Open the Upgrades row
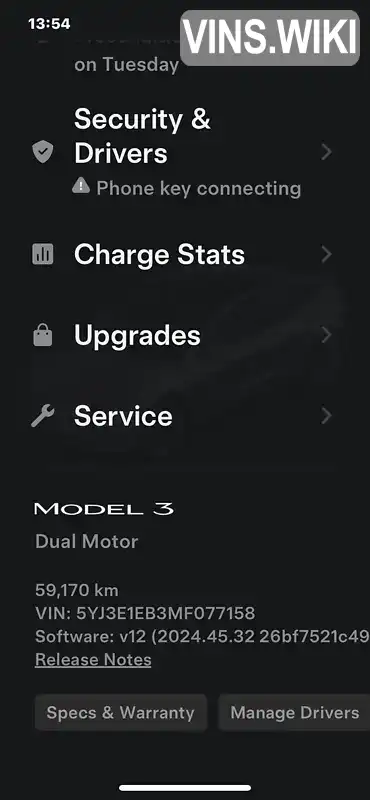The image size is (370, 800). point(183,336)
